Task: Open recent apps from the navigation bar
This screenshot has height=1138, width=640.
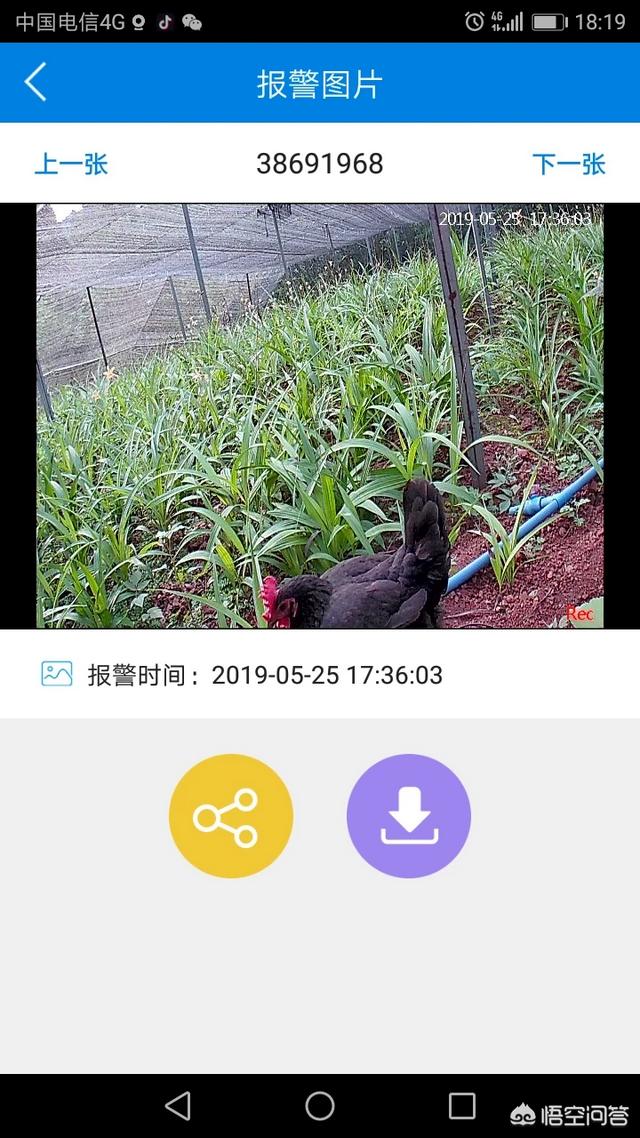Action: [462, 1105]
